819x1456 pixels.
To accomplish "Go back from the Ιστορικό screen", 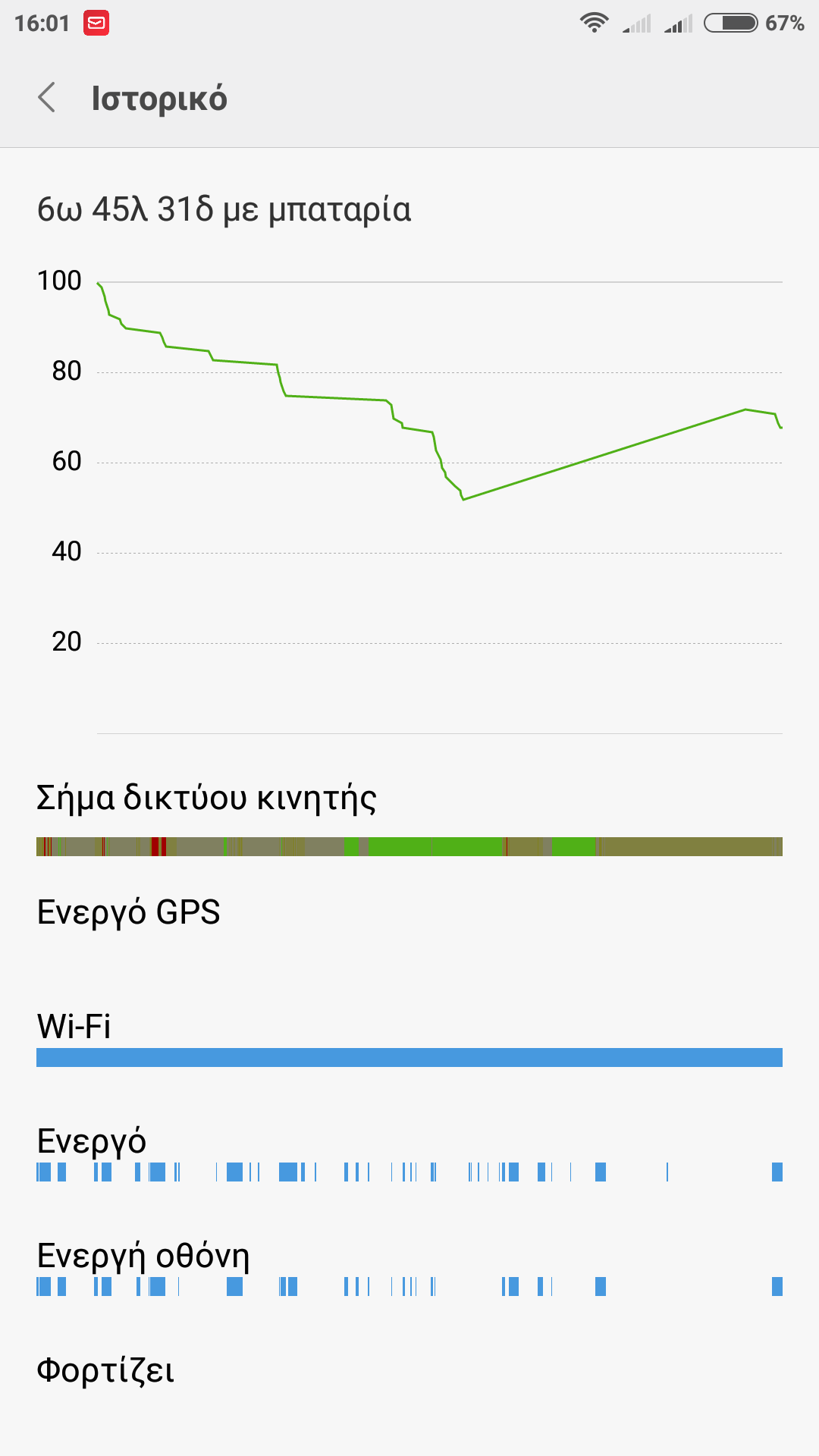I will pyautogui.click(x=47, y=98).
